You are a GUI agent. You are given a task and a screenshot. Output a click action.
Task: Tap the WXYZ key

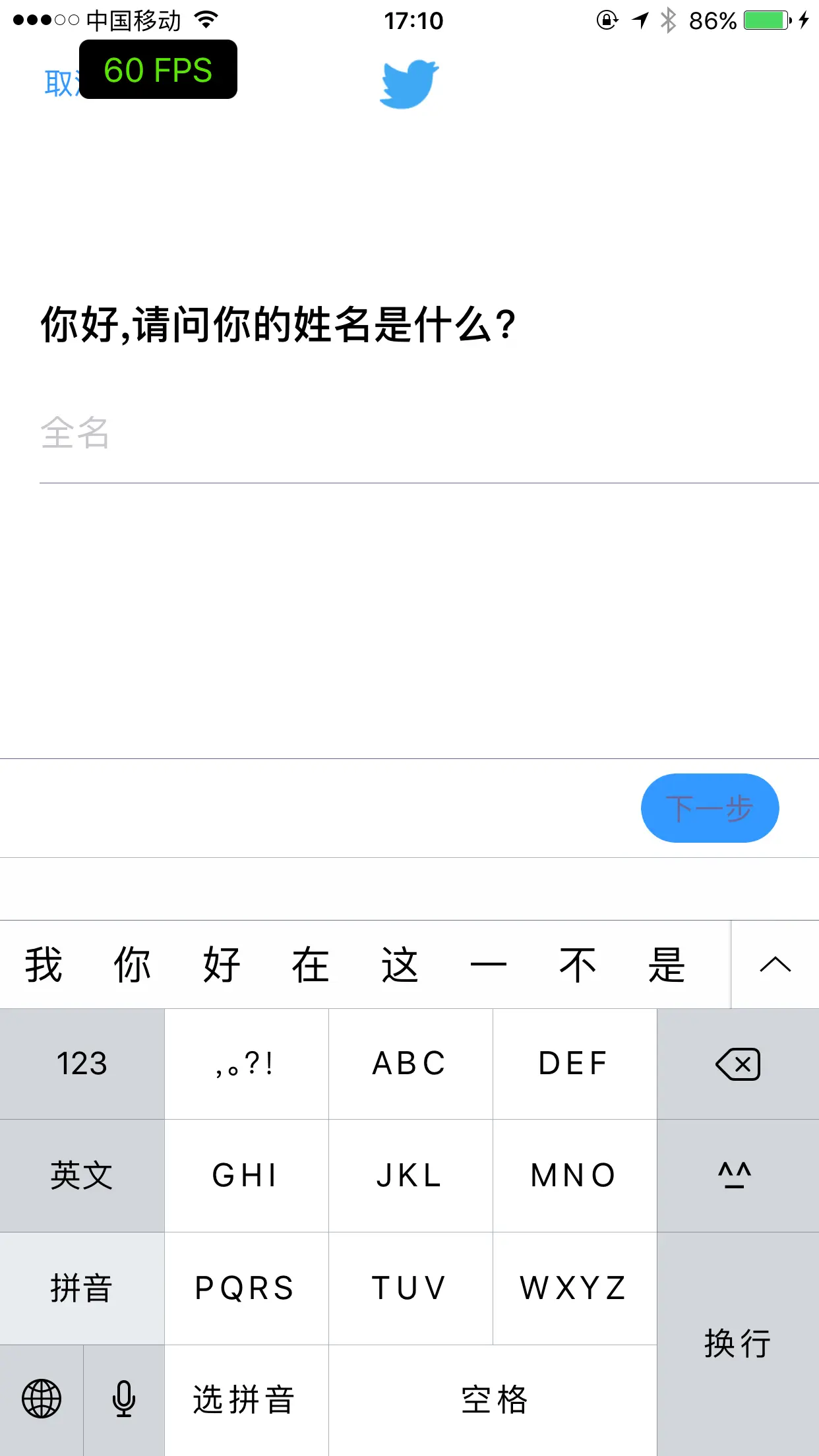(x=574, y=1288)
